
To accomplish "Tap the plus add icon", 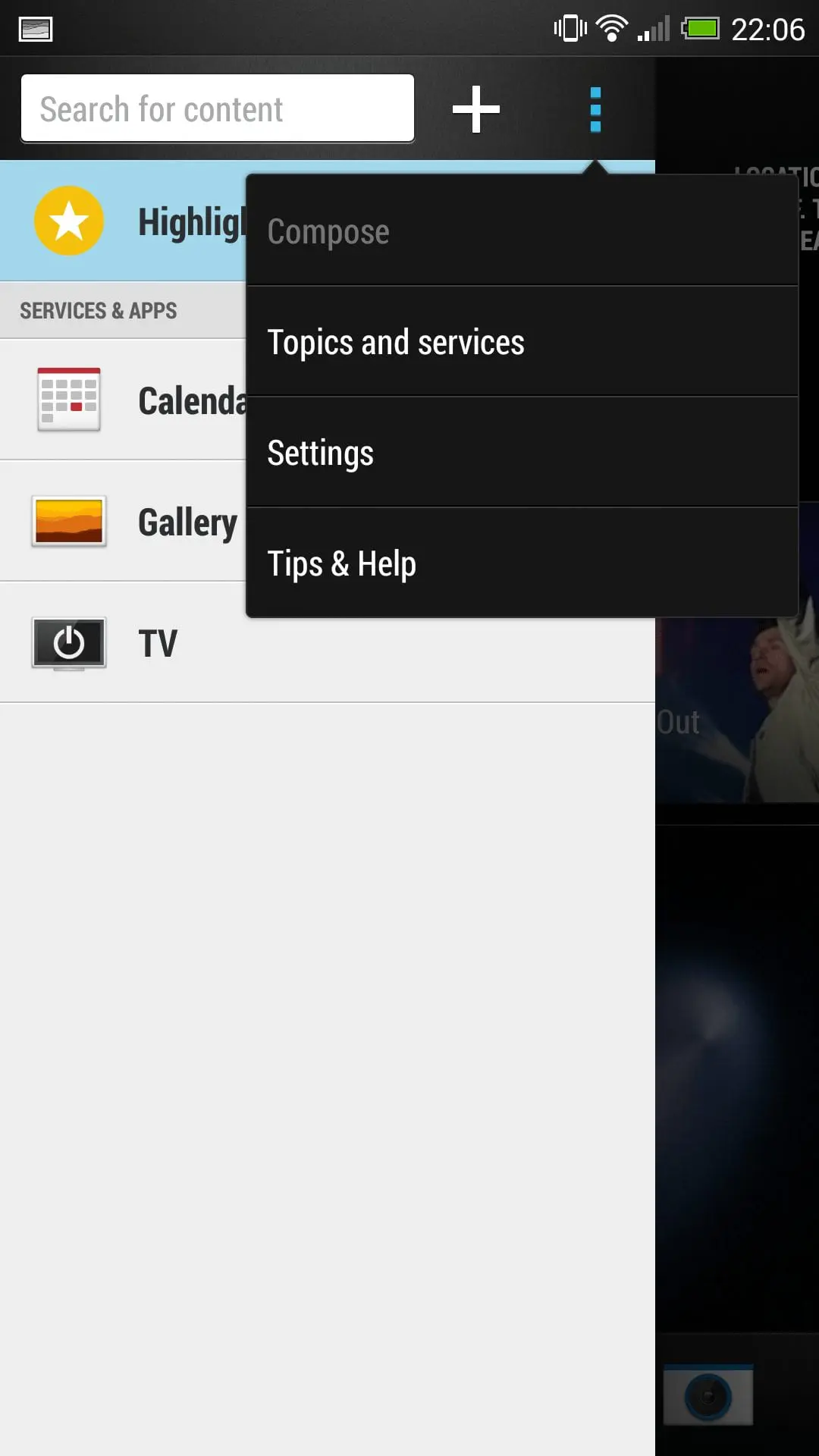I will pyautogui.click(x=476, y=109).
